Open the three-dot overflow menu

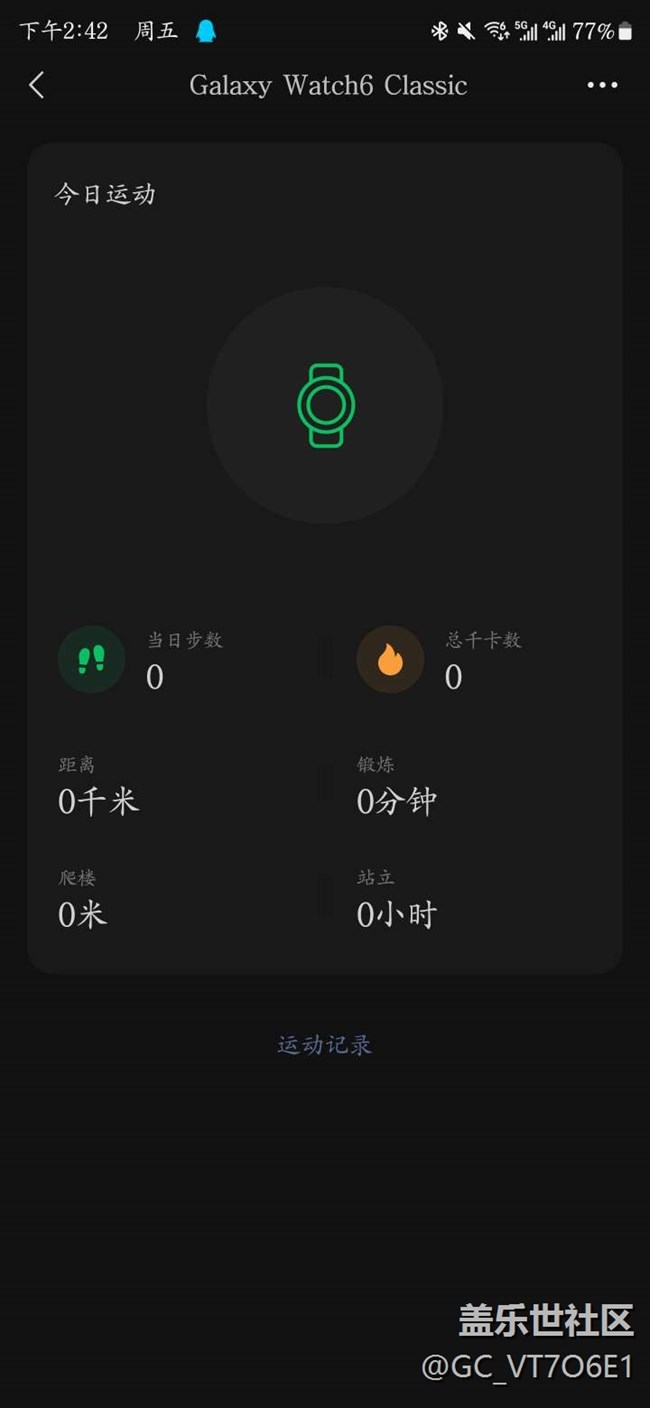coord(602,85)
